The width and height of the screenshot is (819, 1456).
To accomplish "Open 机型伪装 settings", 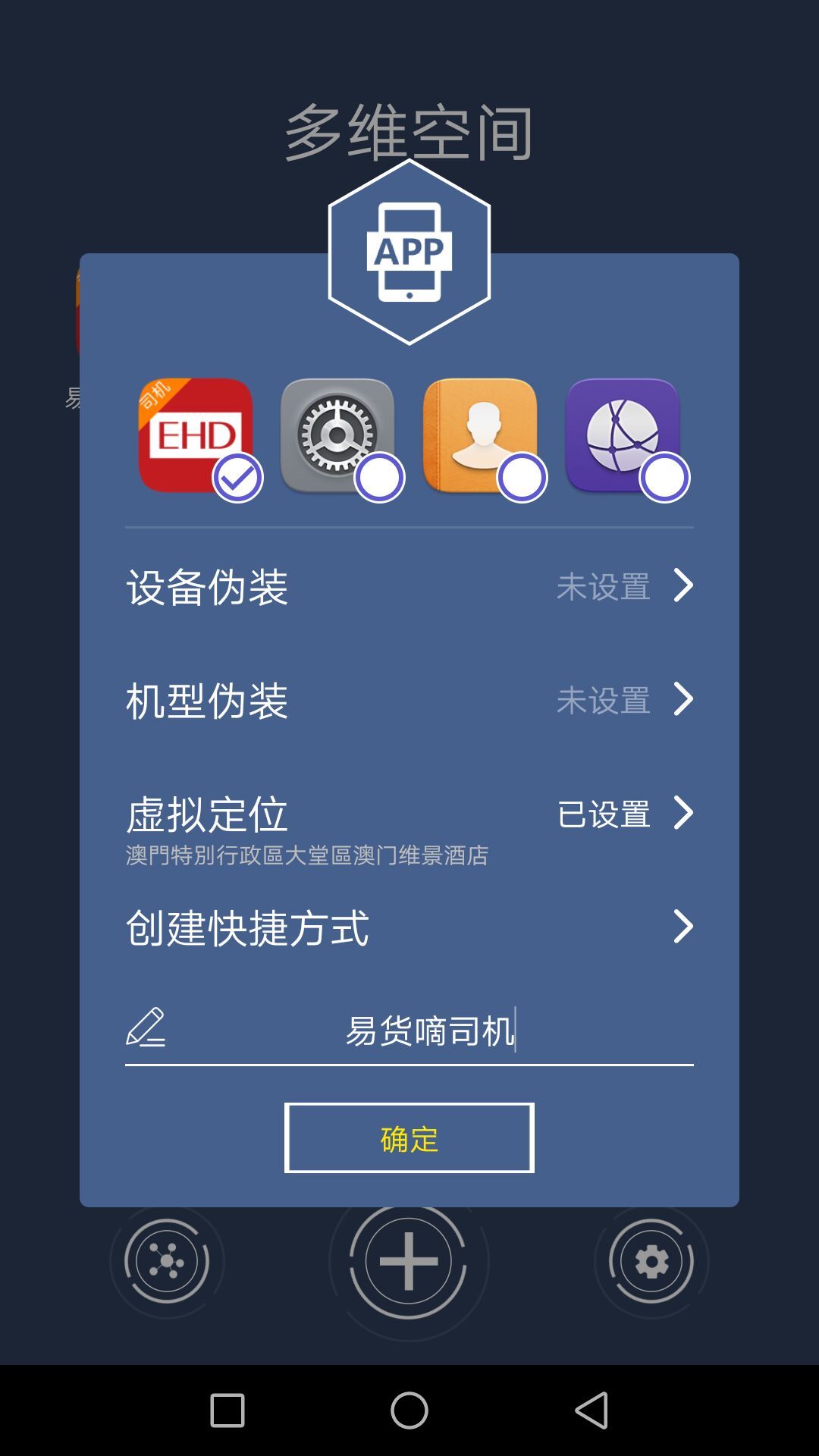I will tap(409, 700).
